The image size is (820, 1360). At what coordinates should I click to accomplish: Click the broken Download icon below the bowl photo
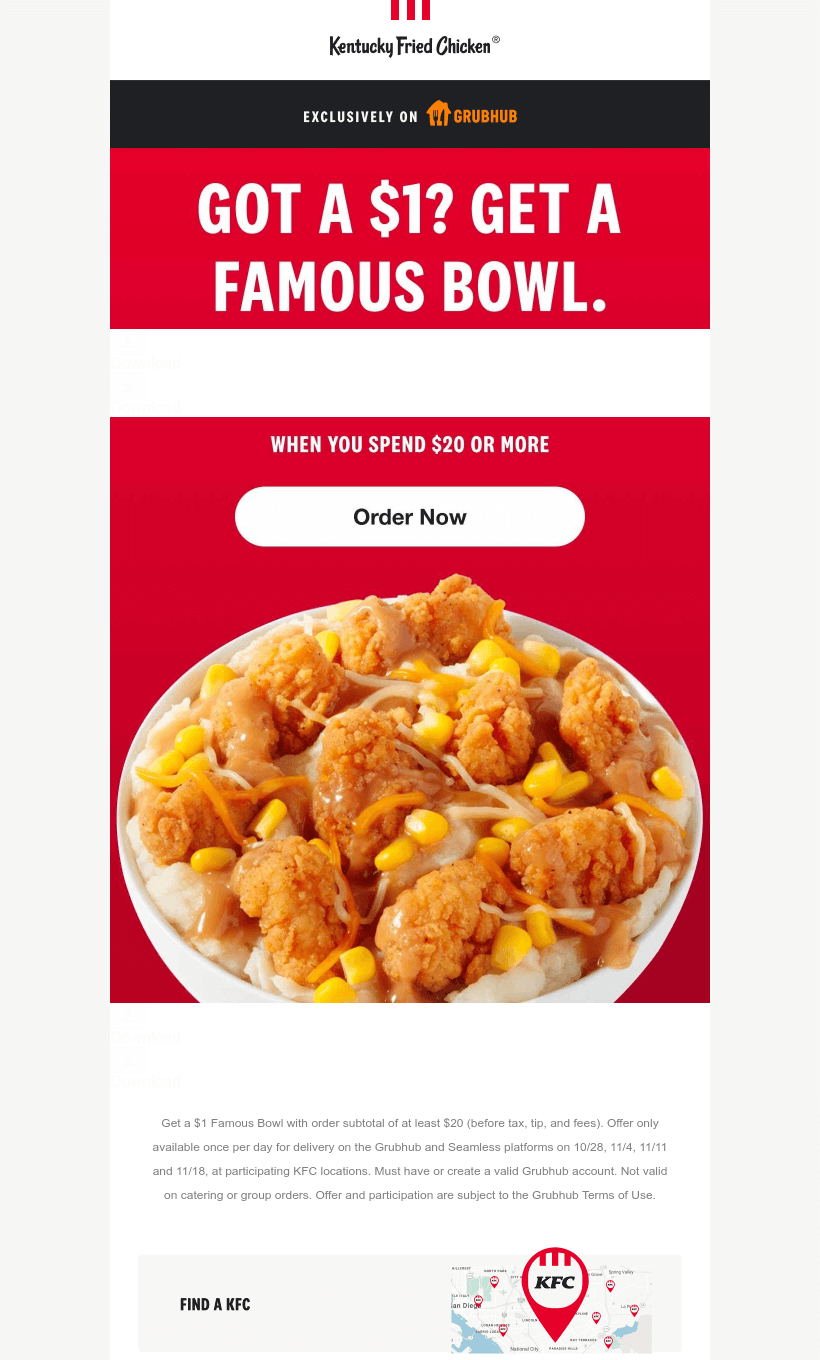click(x=129, y=1015)
